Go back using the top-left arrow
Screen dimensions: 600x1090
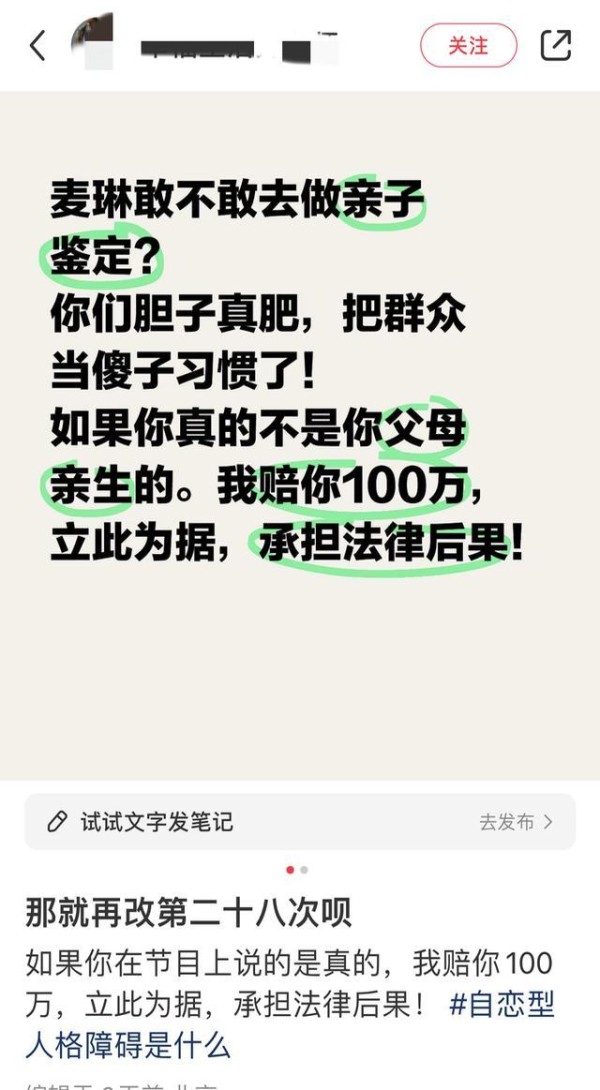point(38,46)
